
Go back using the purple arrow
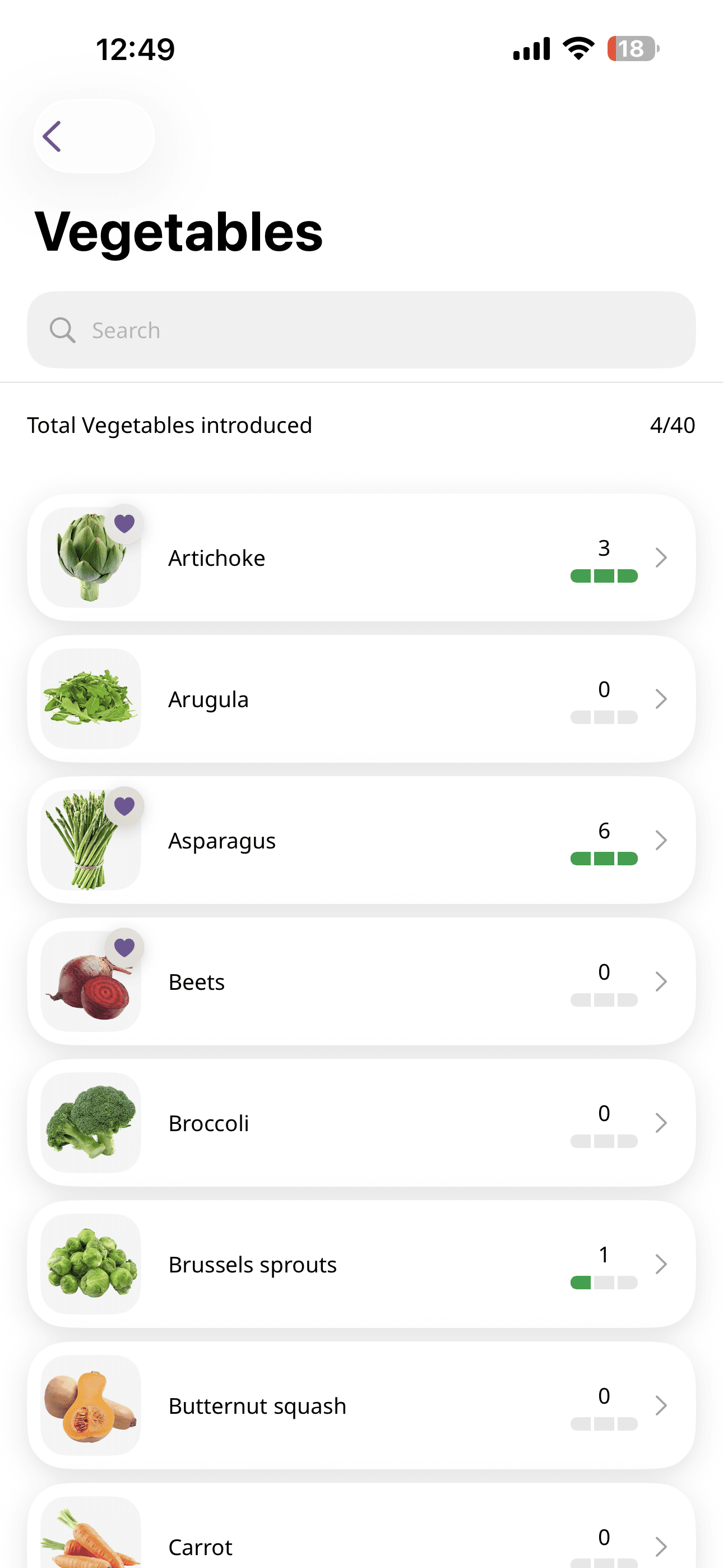point(53,136)
